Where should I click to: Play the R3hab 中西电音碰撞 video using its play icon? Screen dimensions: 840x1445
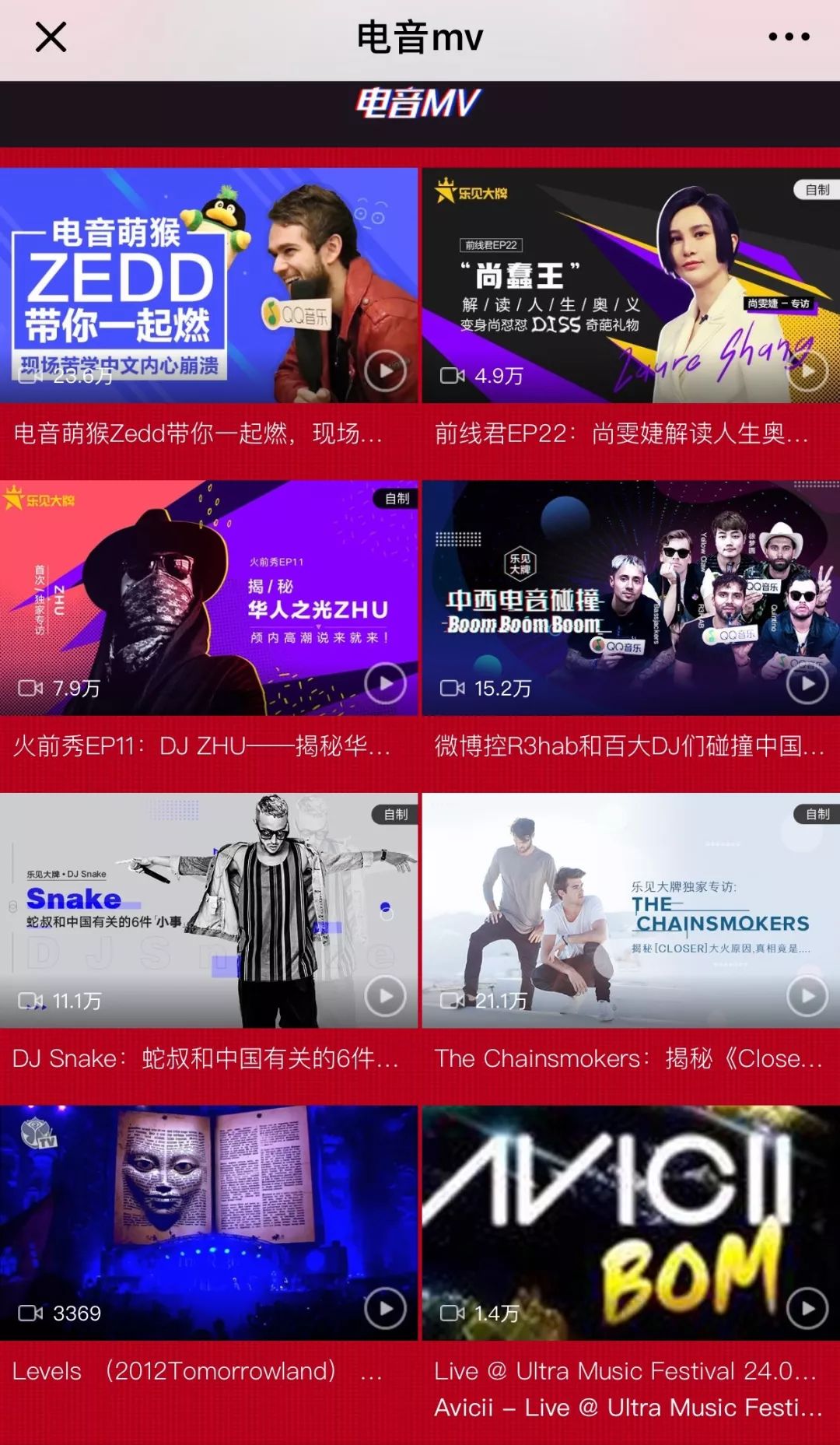pos(807,684)
